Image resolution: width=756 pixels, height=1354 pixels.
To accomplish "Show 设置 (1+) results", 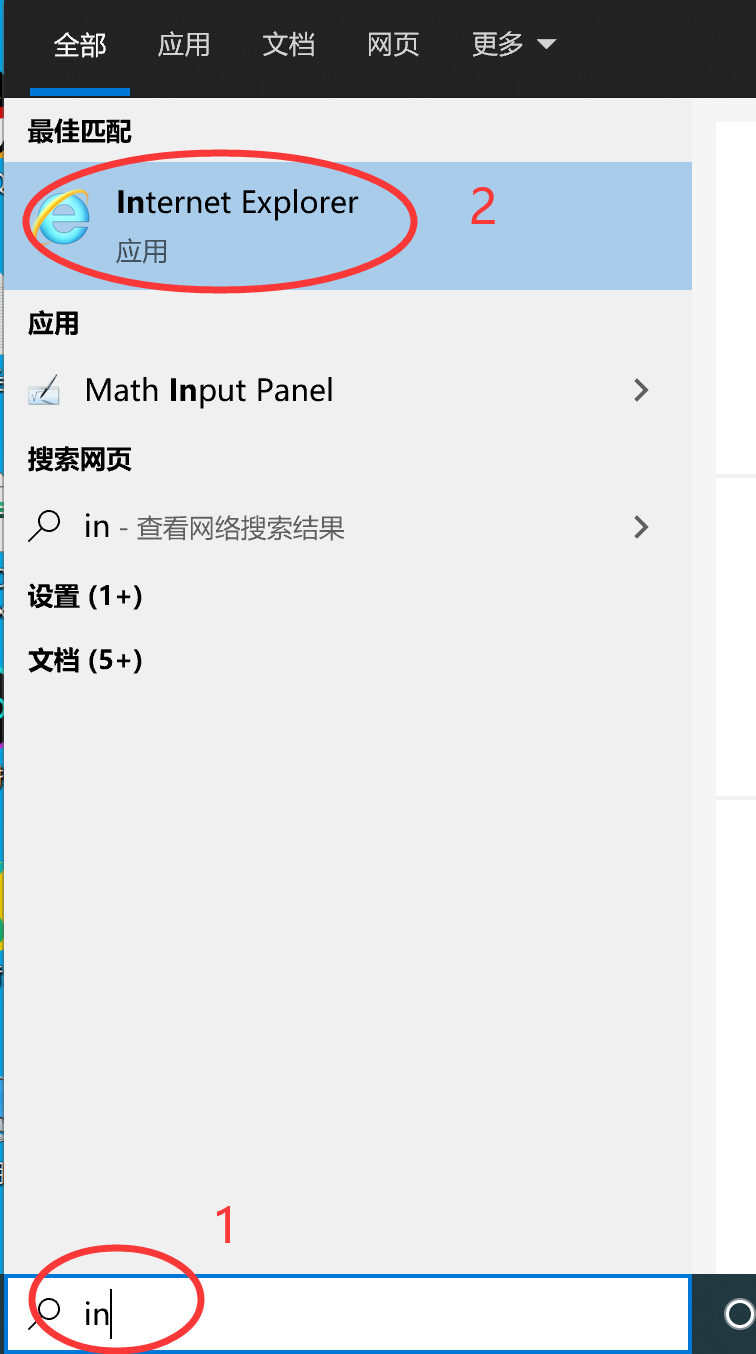I will click(x=85, y=597).
